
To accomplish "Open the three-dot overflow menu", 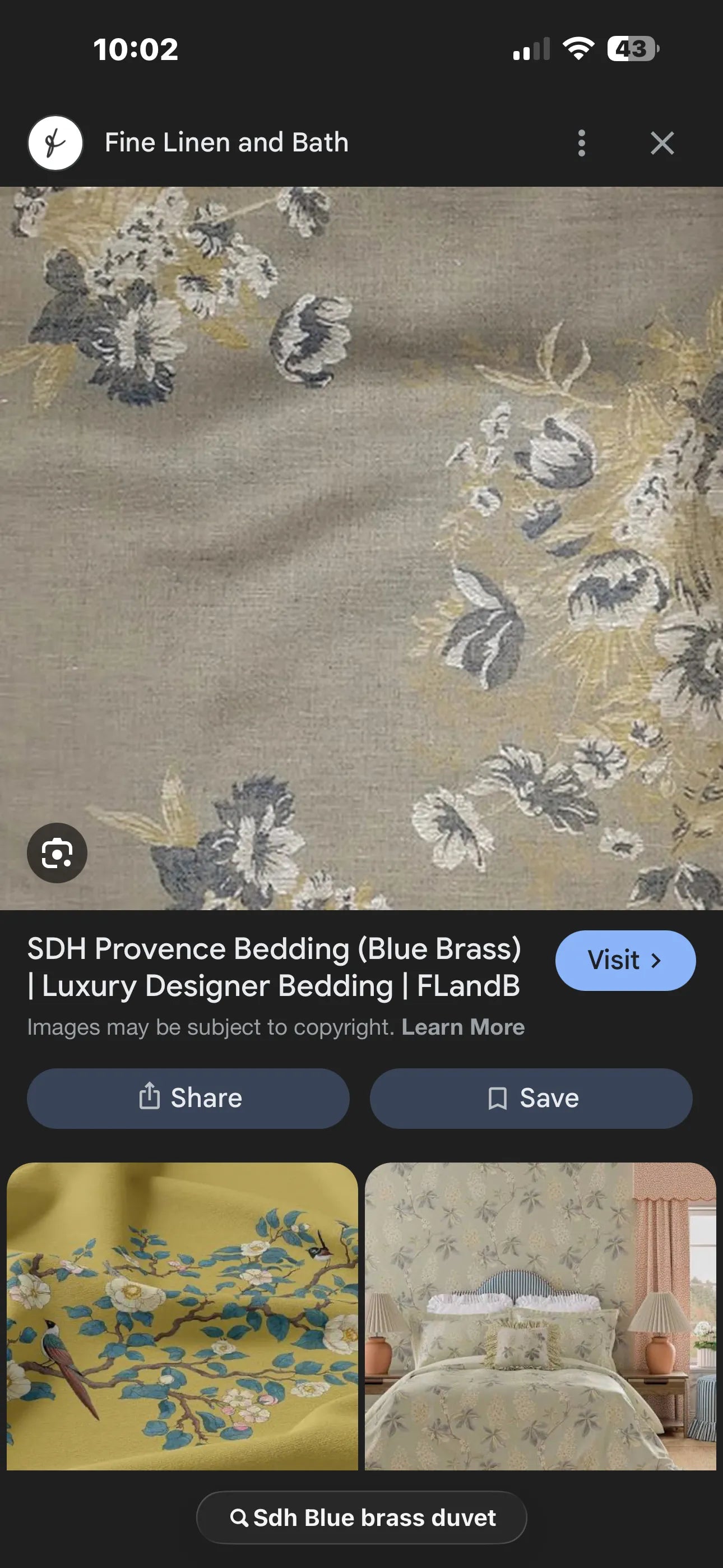I will coord(581,143).
